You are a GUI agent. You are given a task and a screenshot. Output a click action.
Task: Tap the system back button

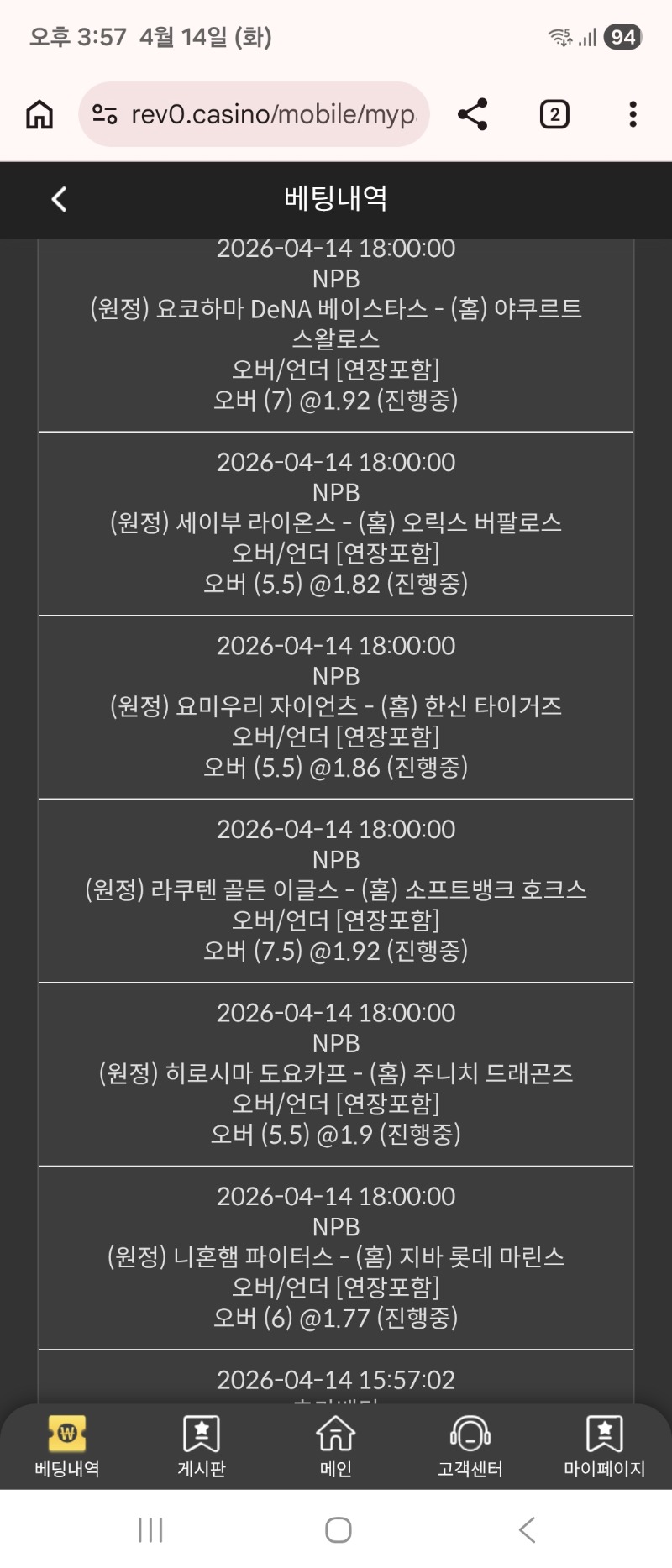[x=527, y=1529]
